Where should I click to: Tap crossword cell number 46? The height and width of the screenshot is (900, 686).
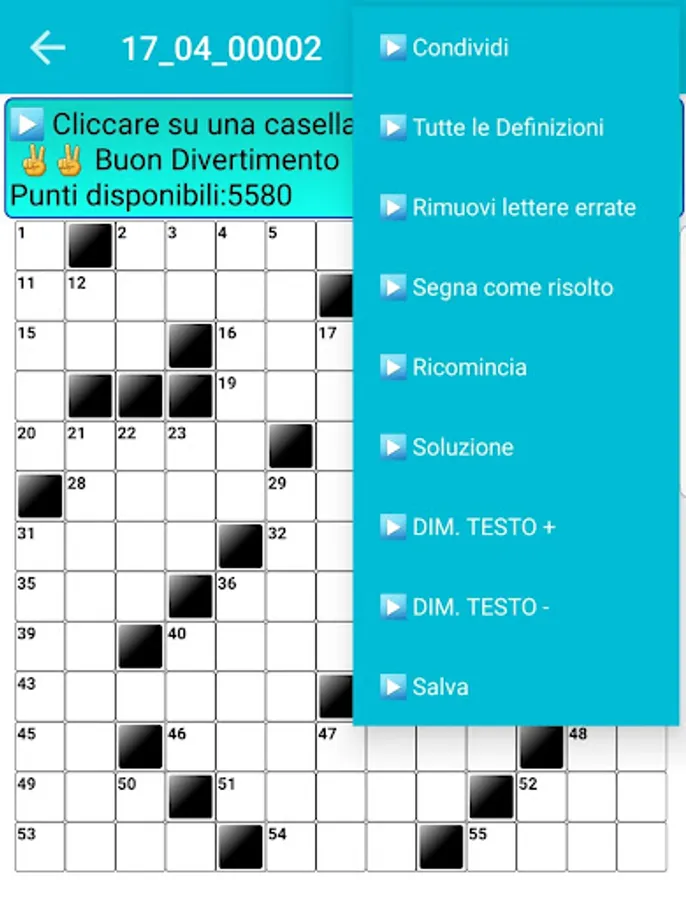[190, 746]
